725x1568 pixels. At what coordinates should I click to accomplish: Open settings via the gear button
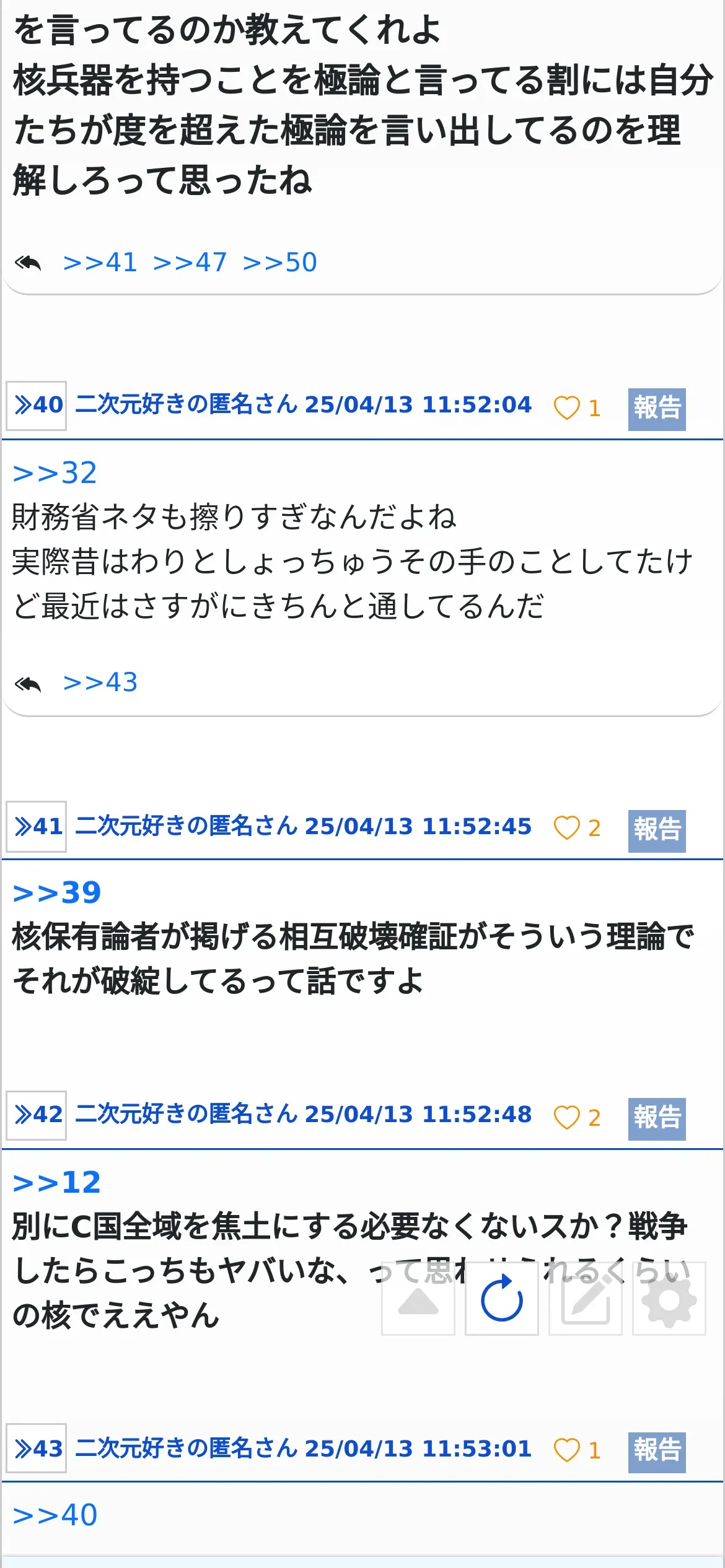669,1298
